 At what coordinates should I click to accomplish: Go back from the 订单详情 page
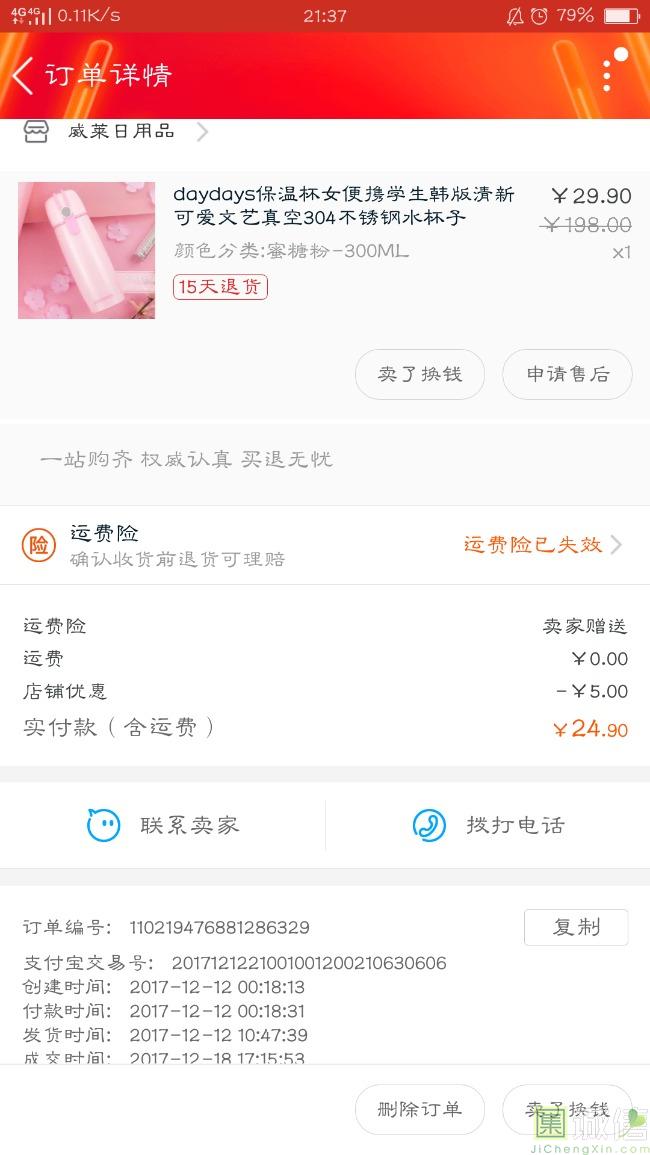(x=24, y=76)
